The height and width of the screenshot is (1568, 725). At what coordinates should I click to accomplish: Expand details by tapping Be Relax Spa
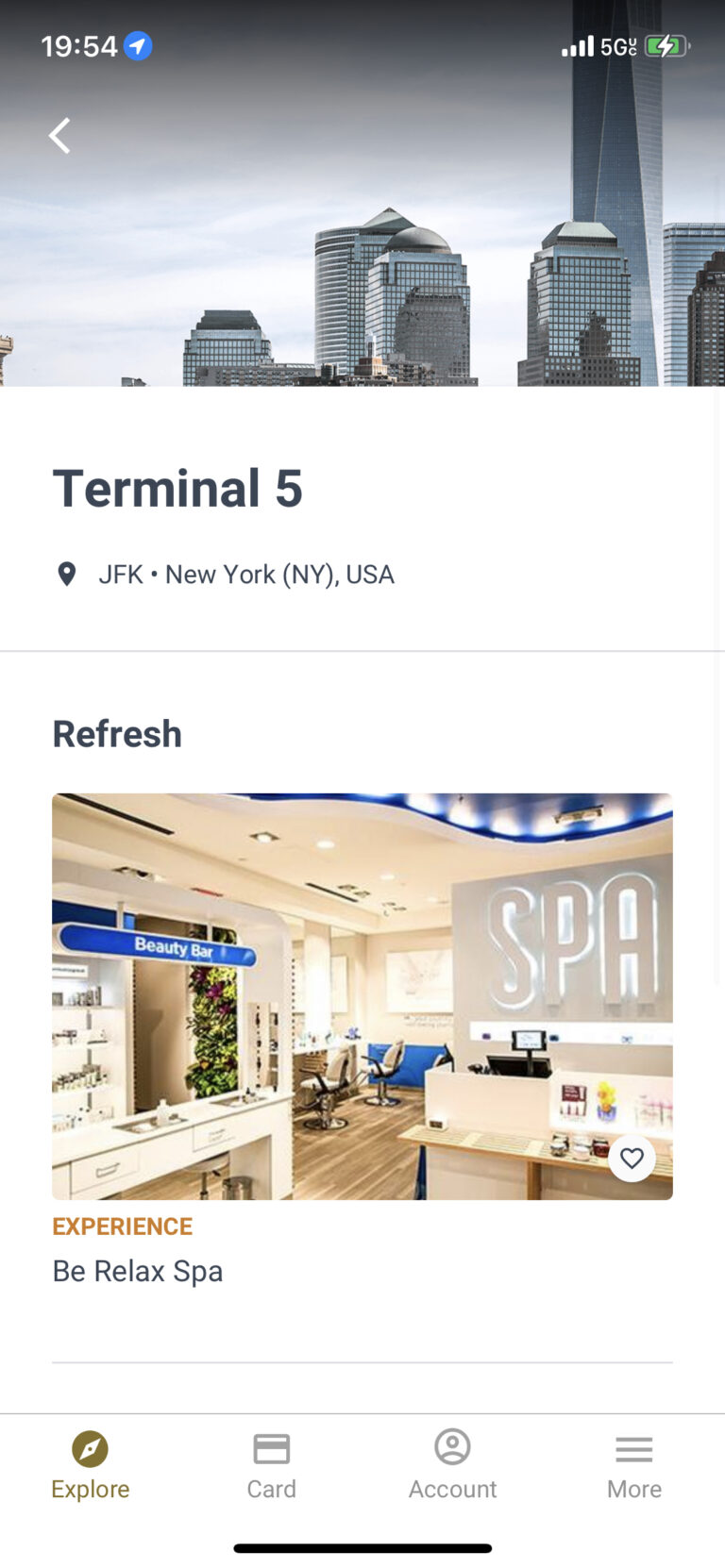(x=137, y=1270)
